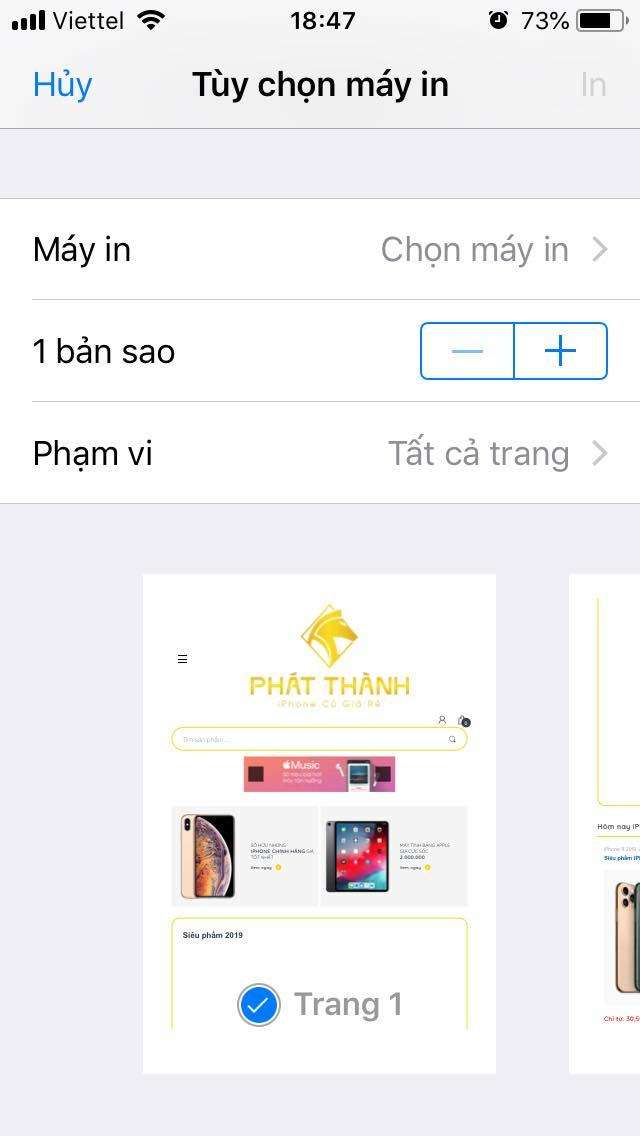Uncheck the Trang 1 page checkmark
This screenshot has width=640, height=1136.
click(259, 1005)
